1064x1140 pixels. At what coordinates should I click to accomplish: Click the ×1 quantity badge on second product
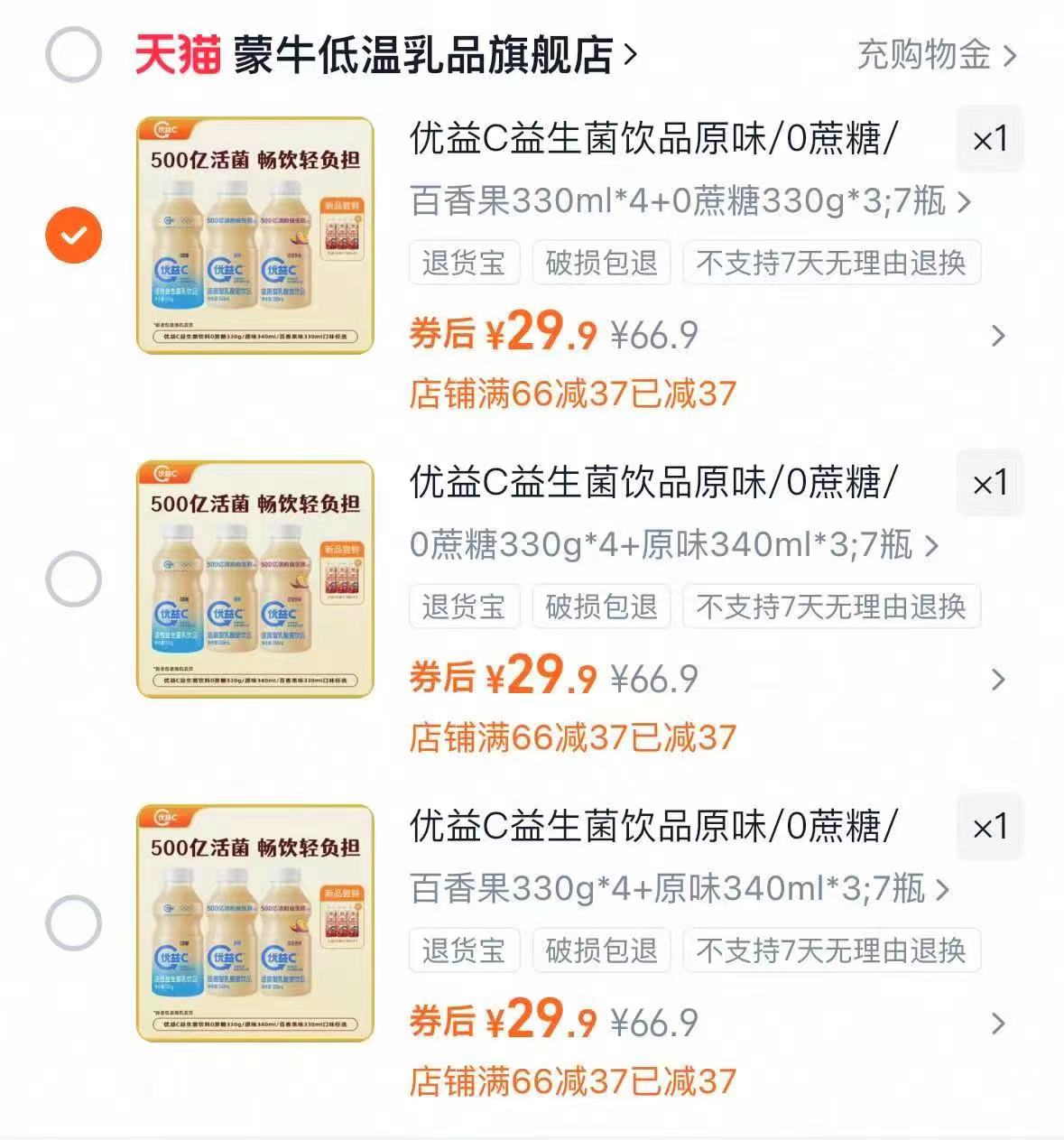990,485
